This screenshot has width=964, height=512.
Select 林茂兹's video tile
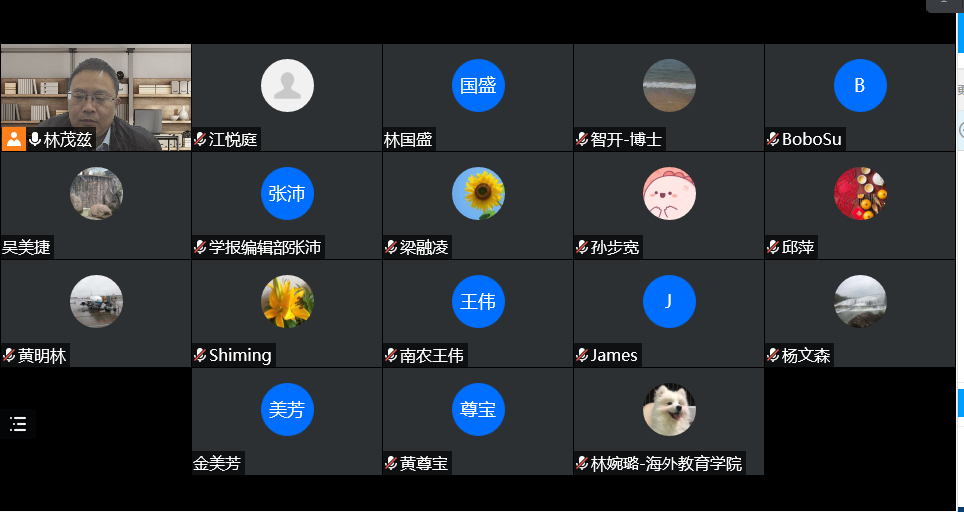point(96,97)
